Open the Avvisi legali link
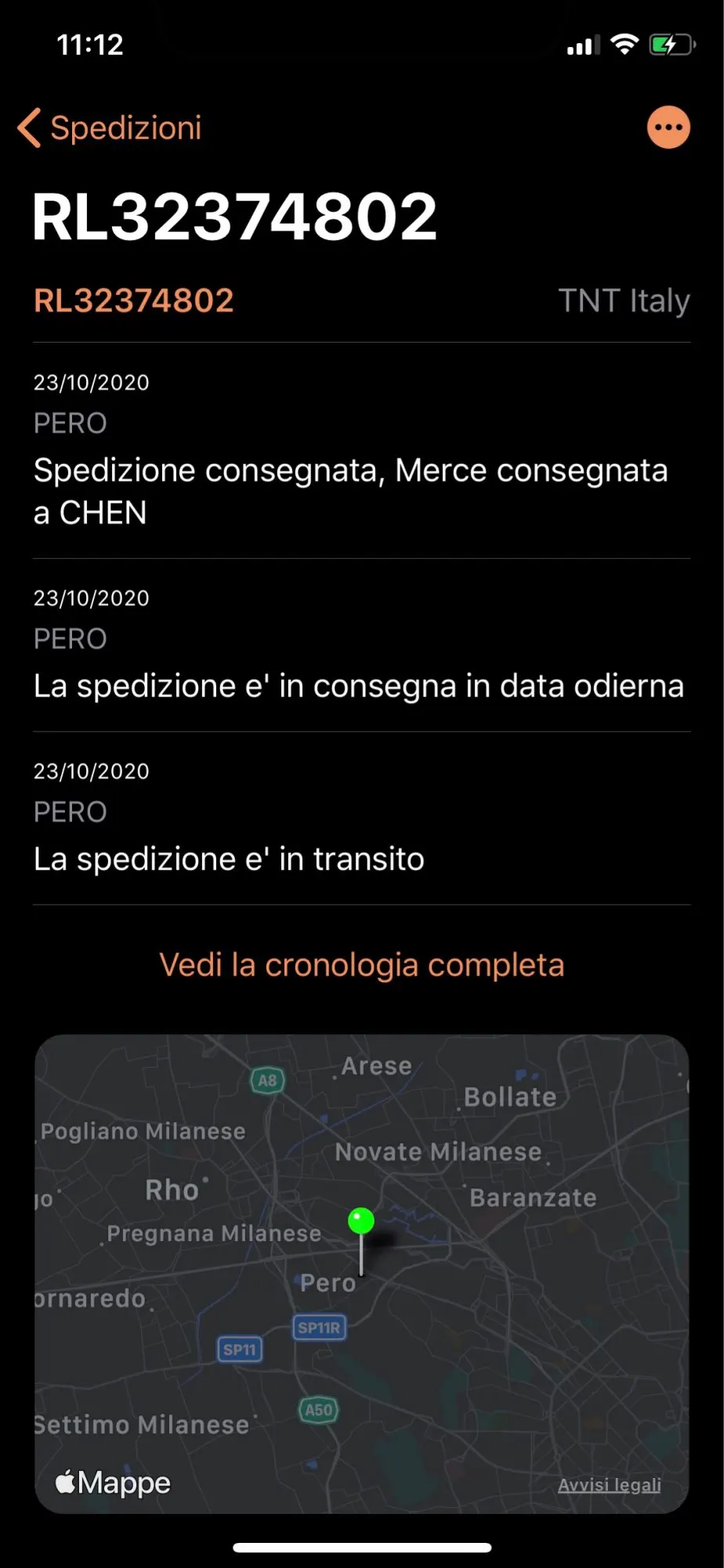Image resolution: width=724 pixels, height=1568 pixels. (x=609, y=1485)
